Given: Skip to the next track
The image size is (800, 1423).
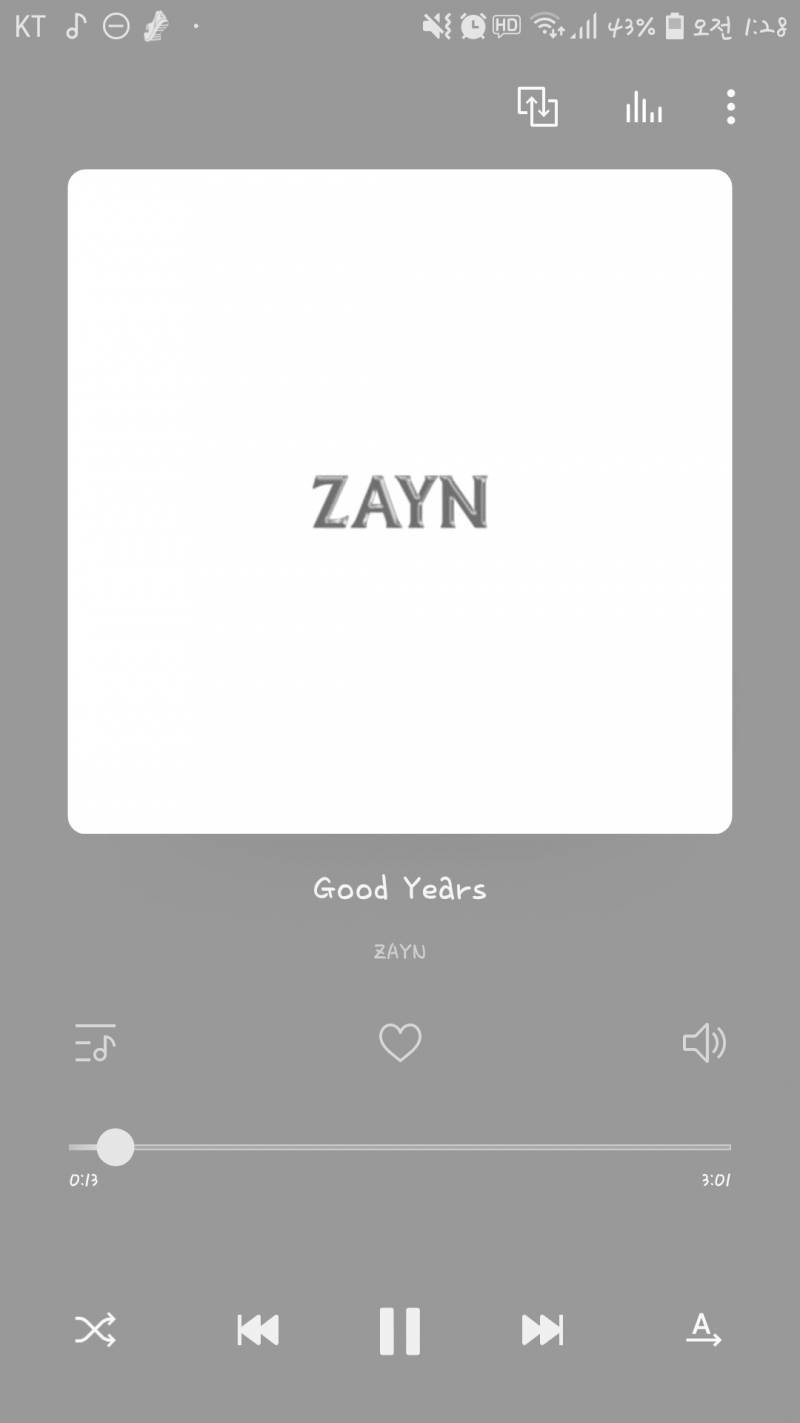Looking at the screenshot, I should pos(542,1330).
